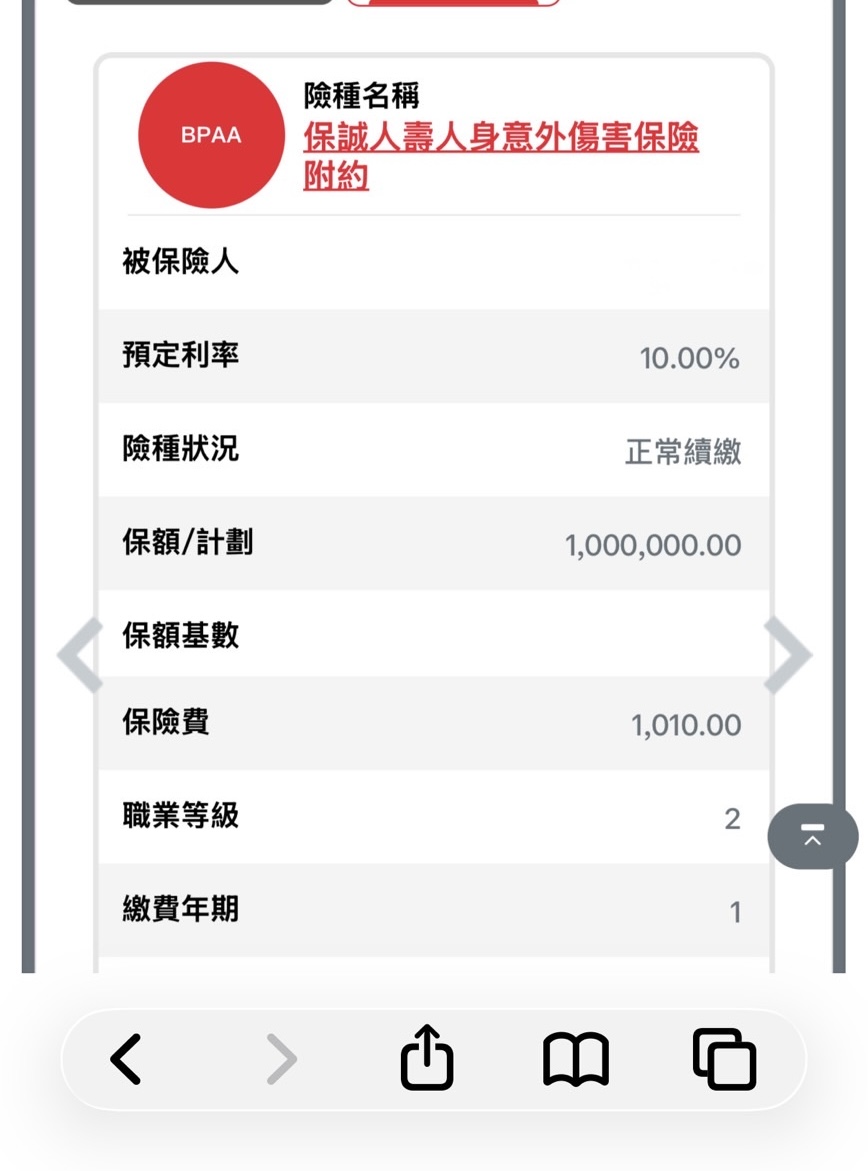Go to the next policy card

coord(787,656)
